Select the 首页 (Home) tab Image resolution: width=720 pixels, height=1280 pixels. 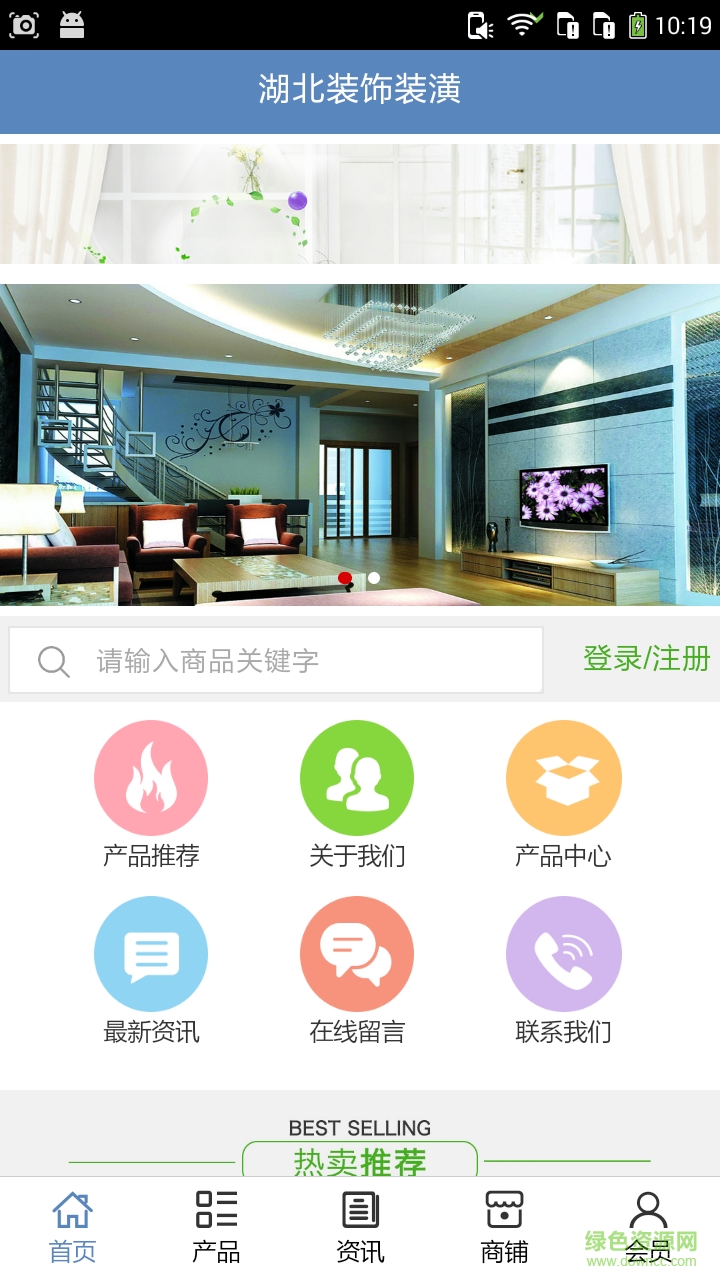point(71,1222)
